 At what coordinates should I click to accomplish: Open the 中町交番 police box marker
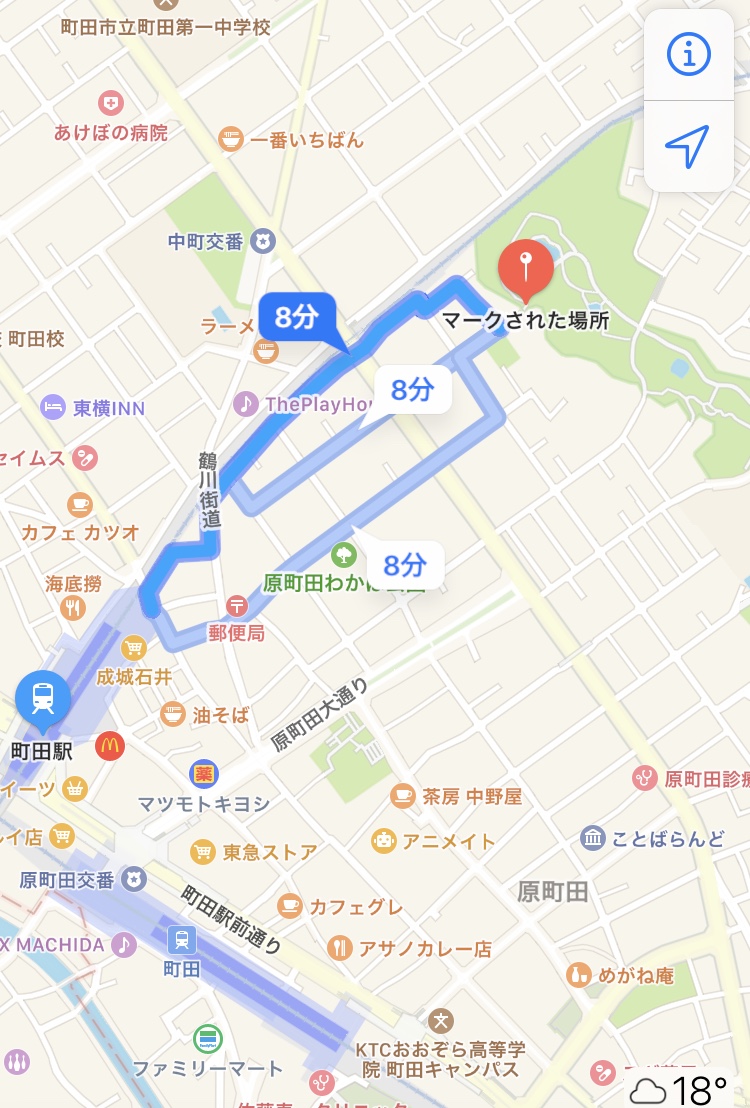tap(263, 241)
